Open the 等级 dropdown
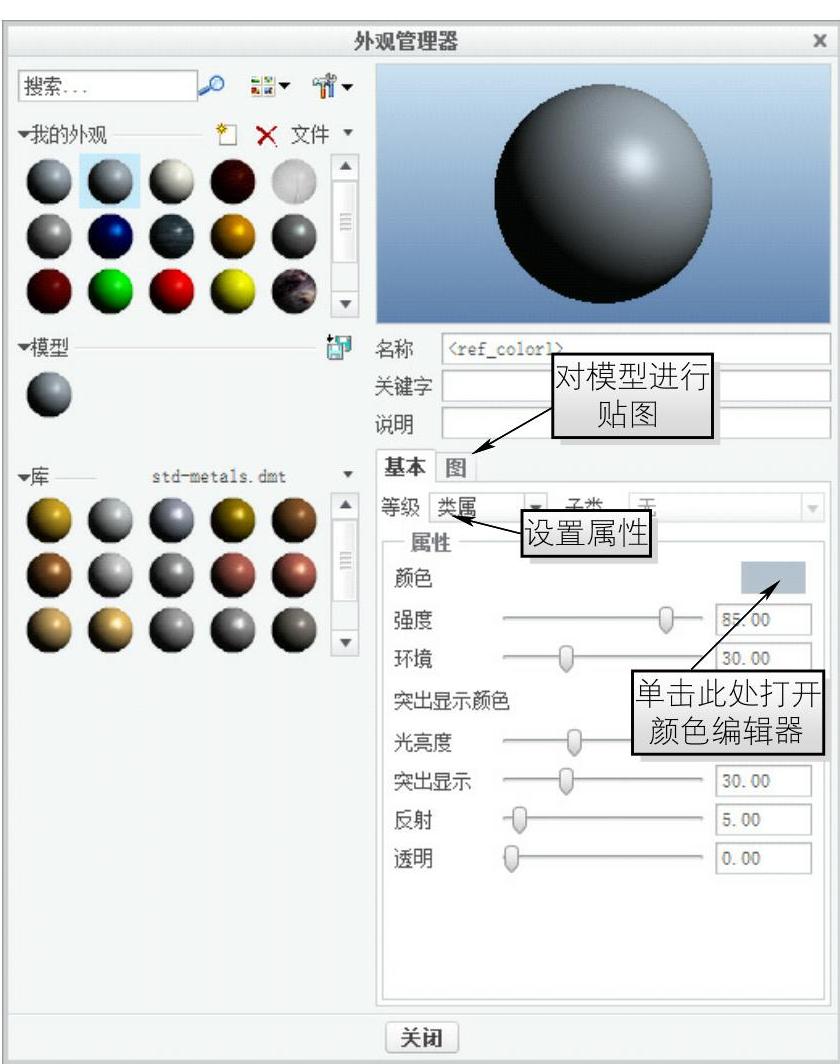This screenshot has height=1064, width=840. pyautogui.click(x=537, y=508)
